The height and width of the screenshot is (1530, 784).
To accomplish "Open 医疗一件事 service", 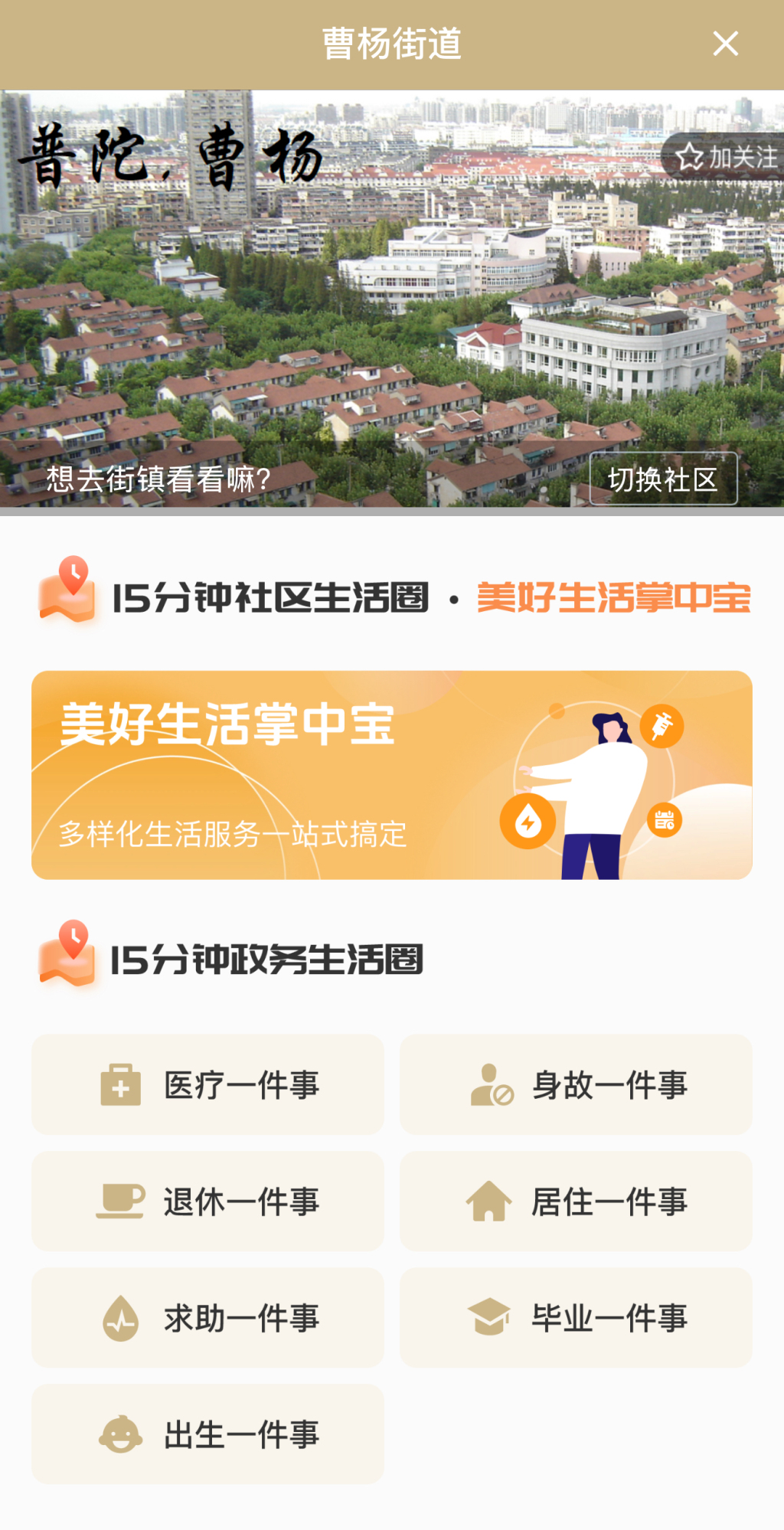I will pyautogui.click(x=208, y=1085).
